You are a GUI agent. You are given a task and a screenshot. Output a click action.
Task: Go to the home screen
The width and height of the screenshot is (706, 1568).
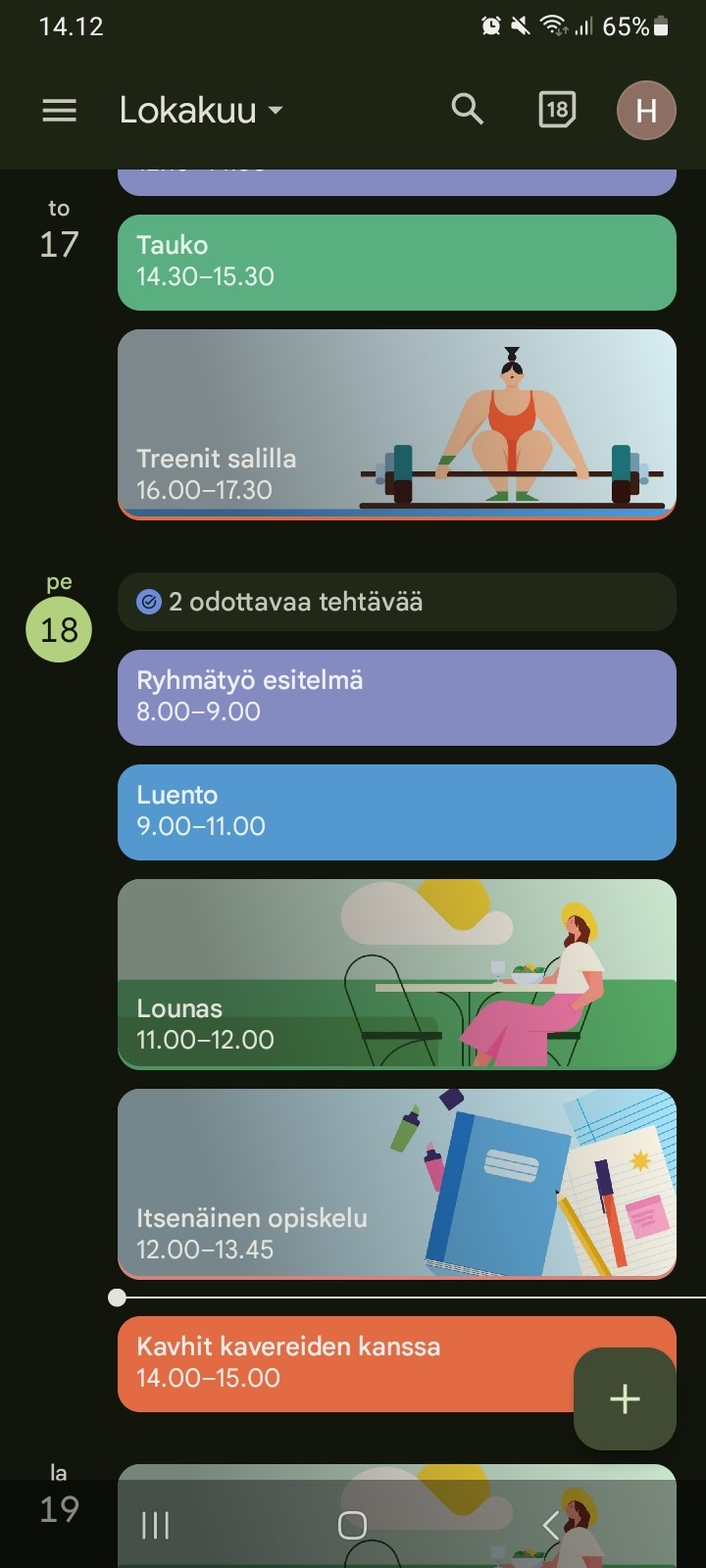(352, 1525)
